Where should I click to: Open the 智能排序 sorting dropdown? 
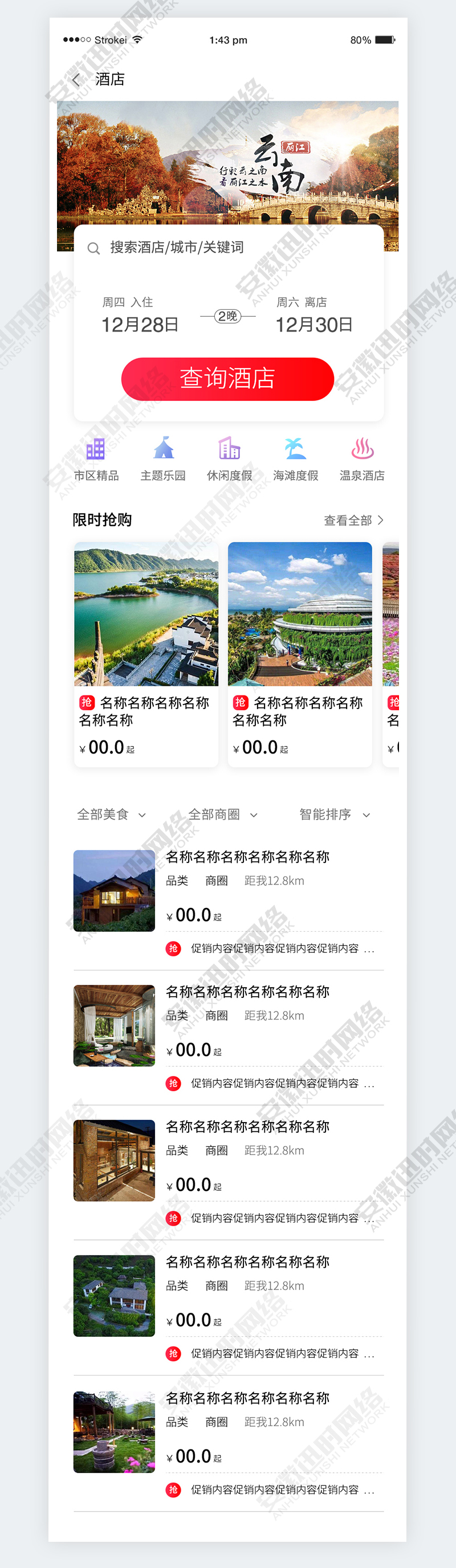[334, 814]
